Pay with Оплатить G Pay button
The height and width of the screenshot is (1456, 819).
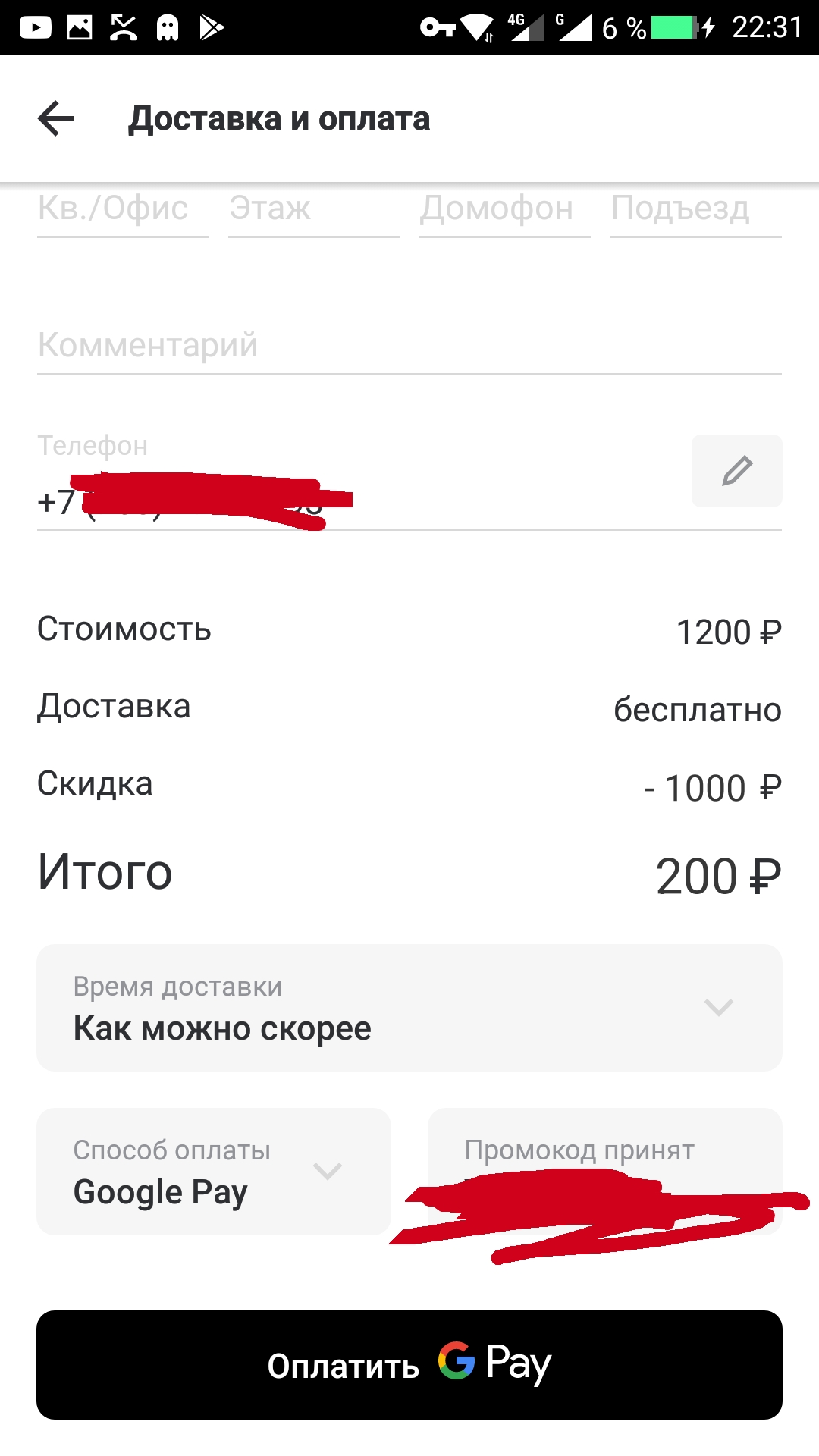[409, 1365]
